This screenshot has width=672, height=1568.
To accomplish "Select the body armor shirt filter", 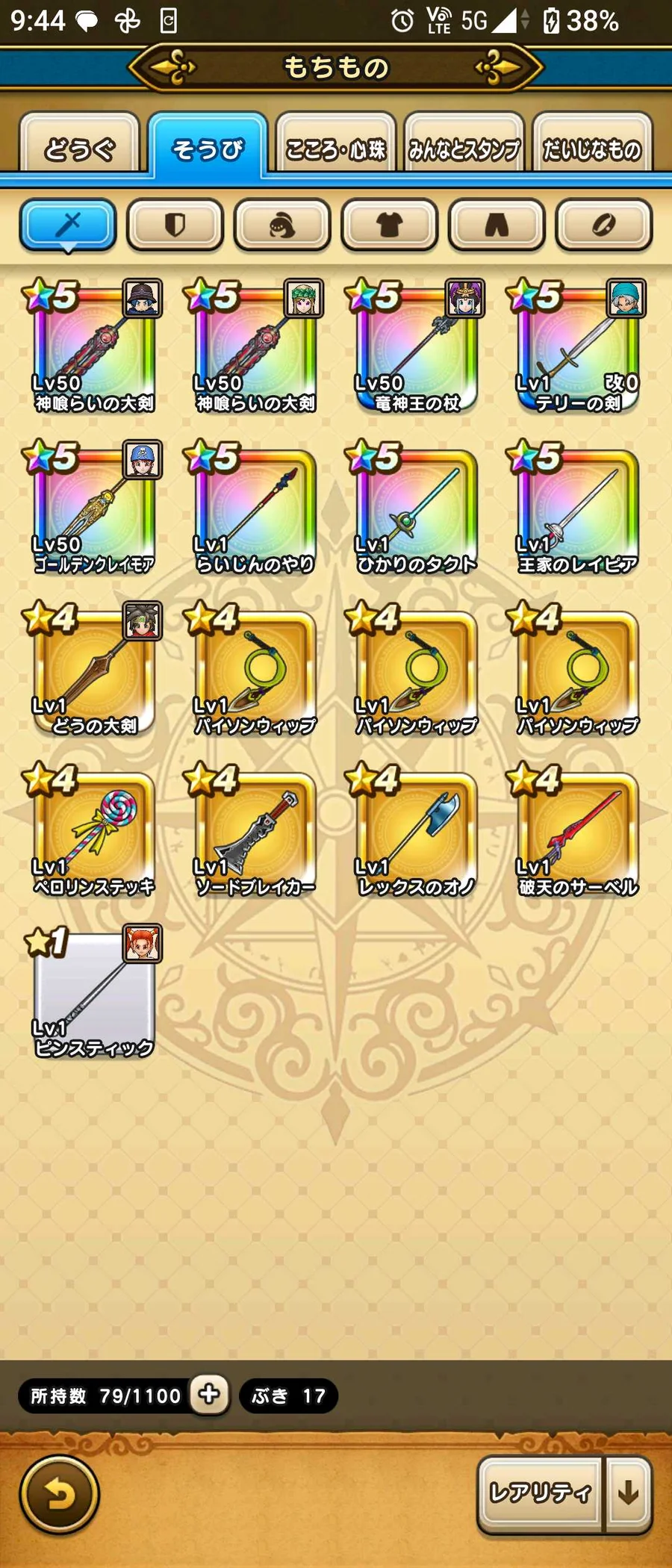I will tap(389, 225).
